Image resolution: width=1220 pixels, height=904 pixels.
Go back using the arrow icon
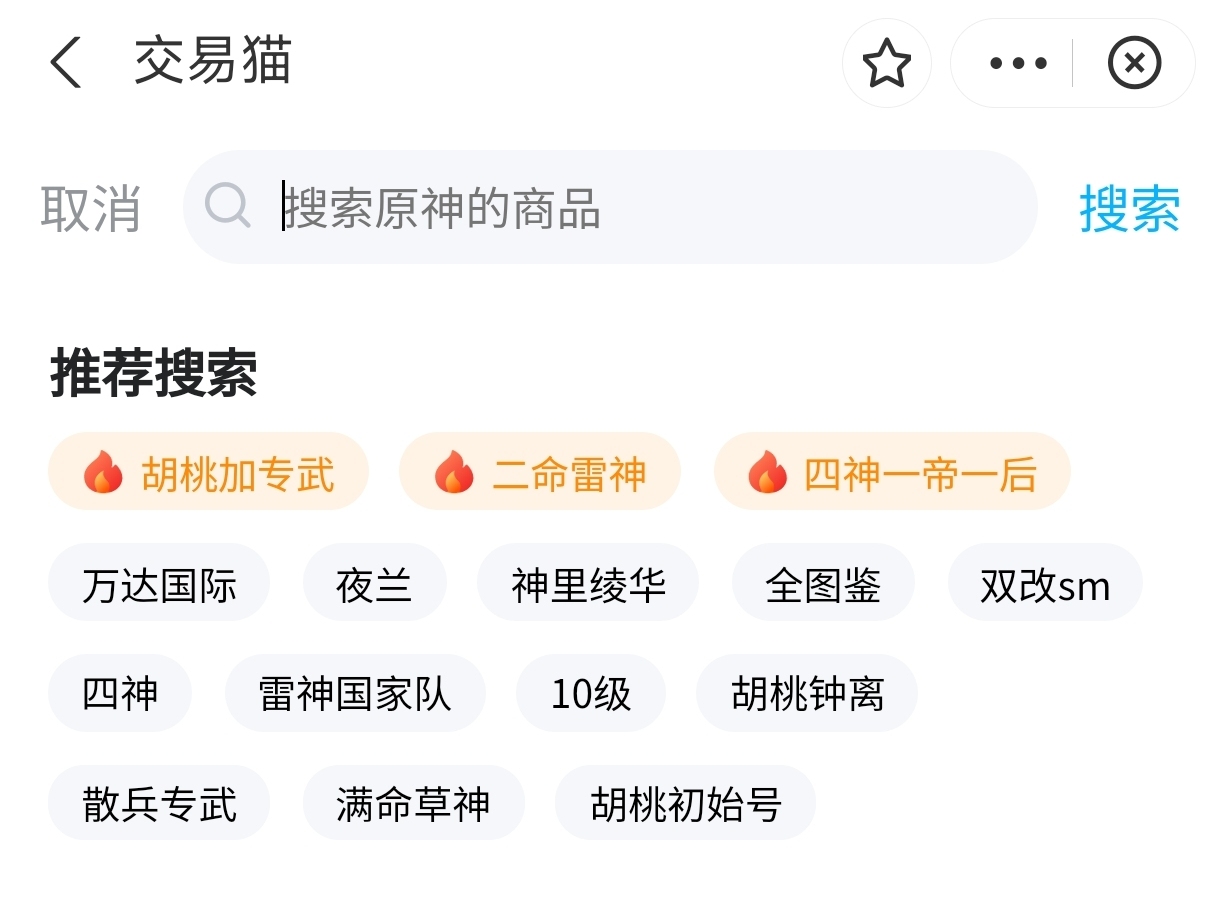(66, 63)
